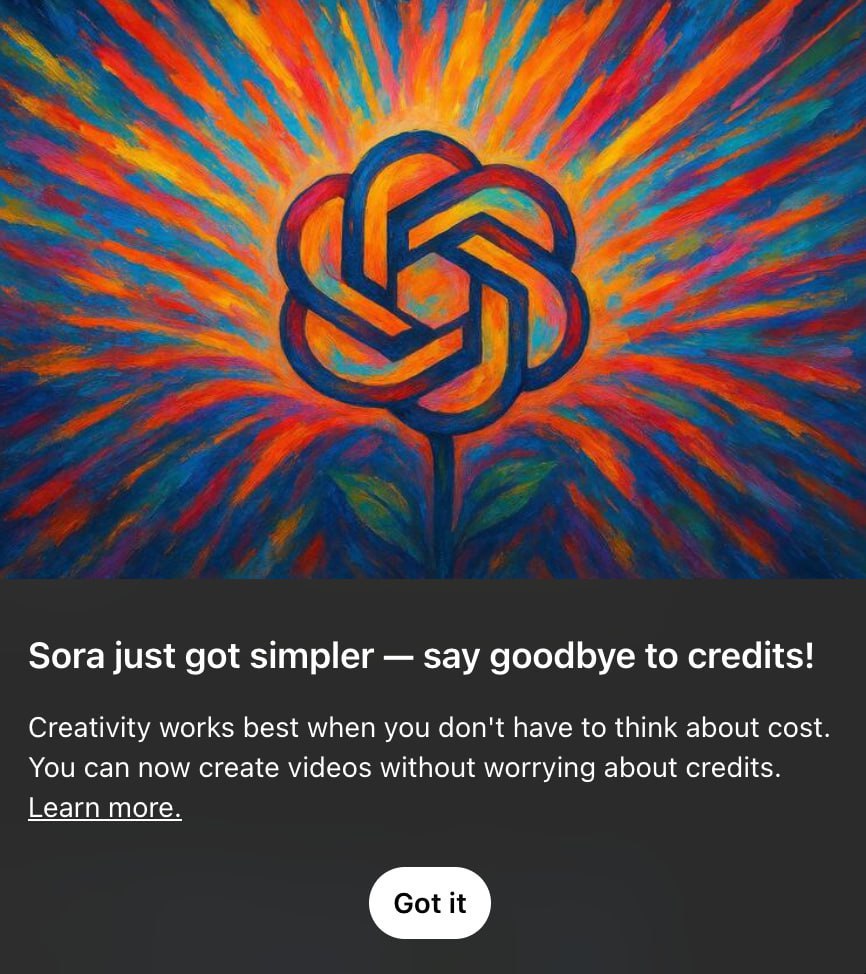Tap the Got it button
The width and height of the screenshot is (866, 974).
tap(430, 903)
